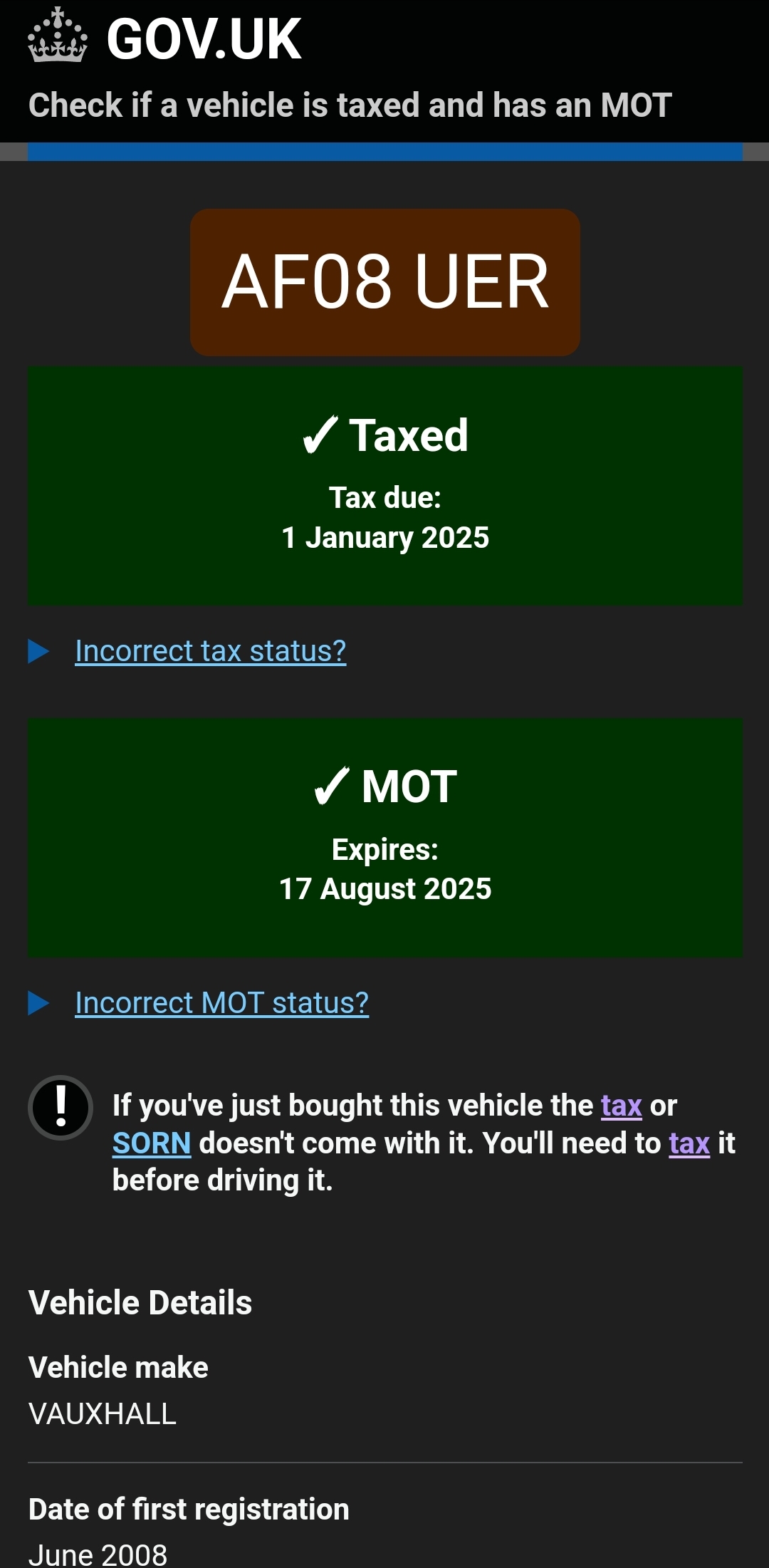Expand Incorrect tax status? details

click(x=210, y=651)
